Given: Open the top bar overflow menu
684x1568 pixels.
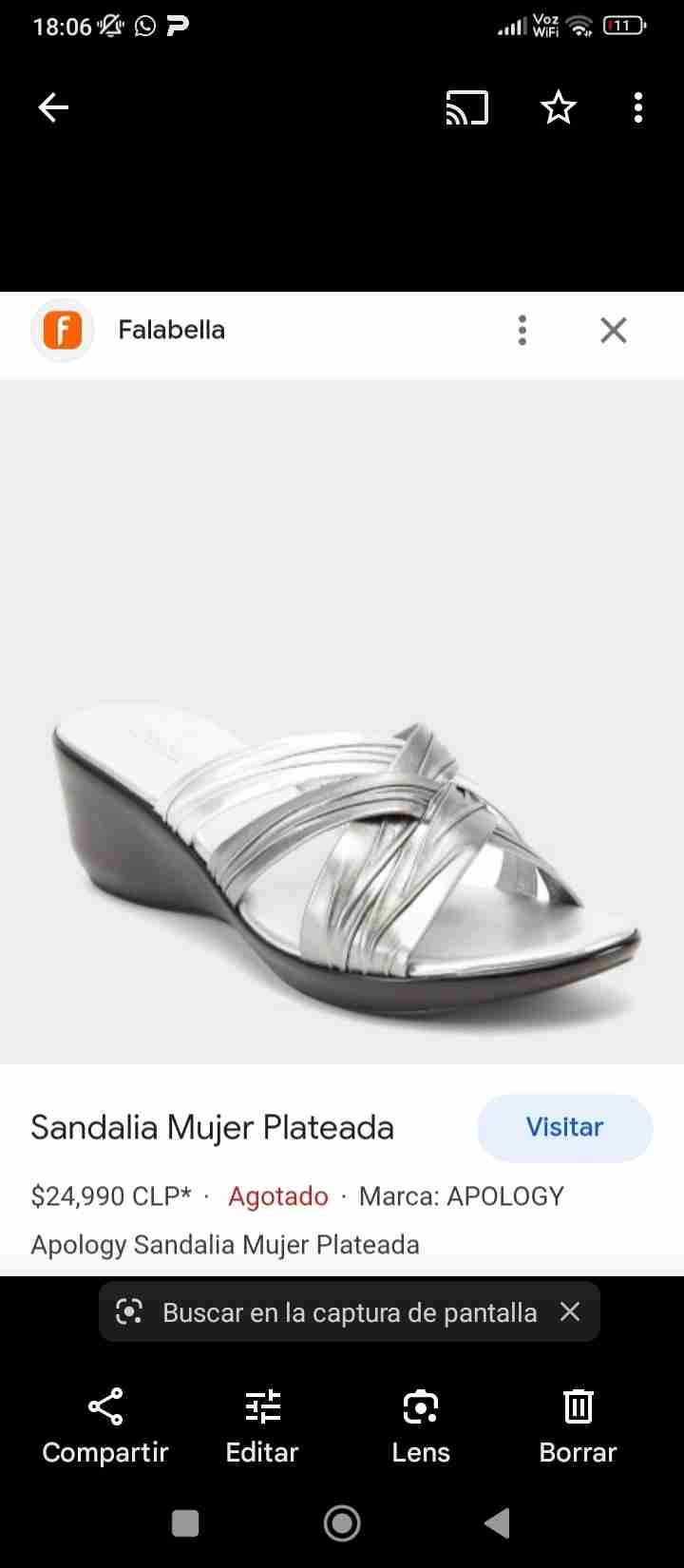Looking at the screenshot, I should pos(638,108).
